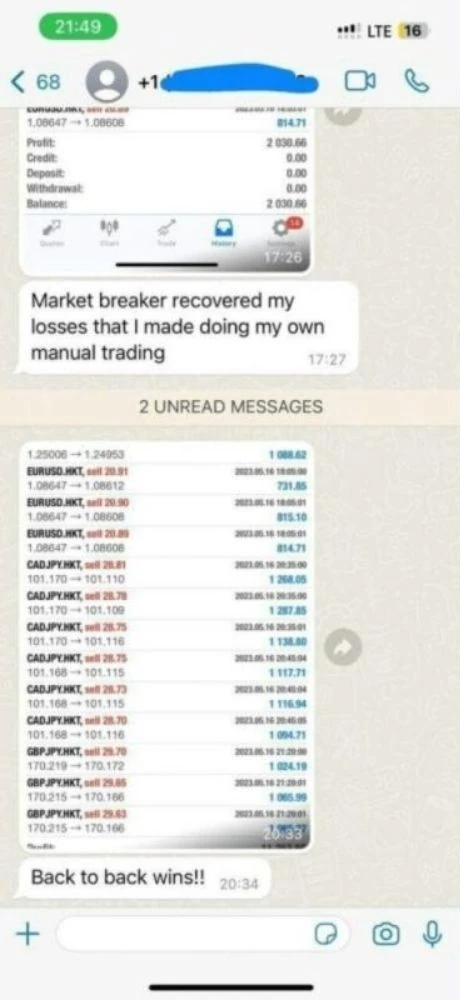Image resolution: width=460 pixels, height=1000 pixels.
Task: Tap the voice message microphone
Action: coord(431,934)
